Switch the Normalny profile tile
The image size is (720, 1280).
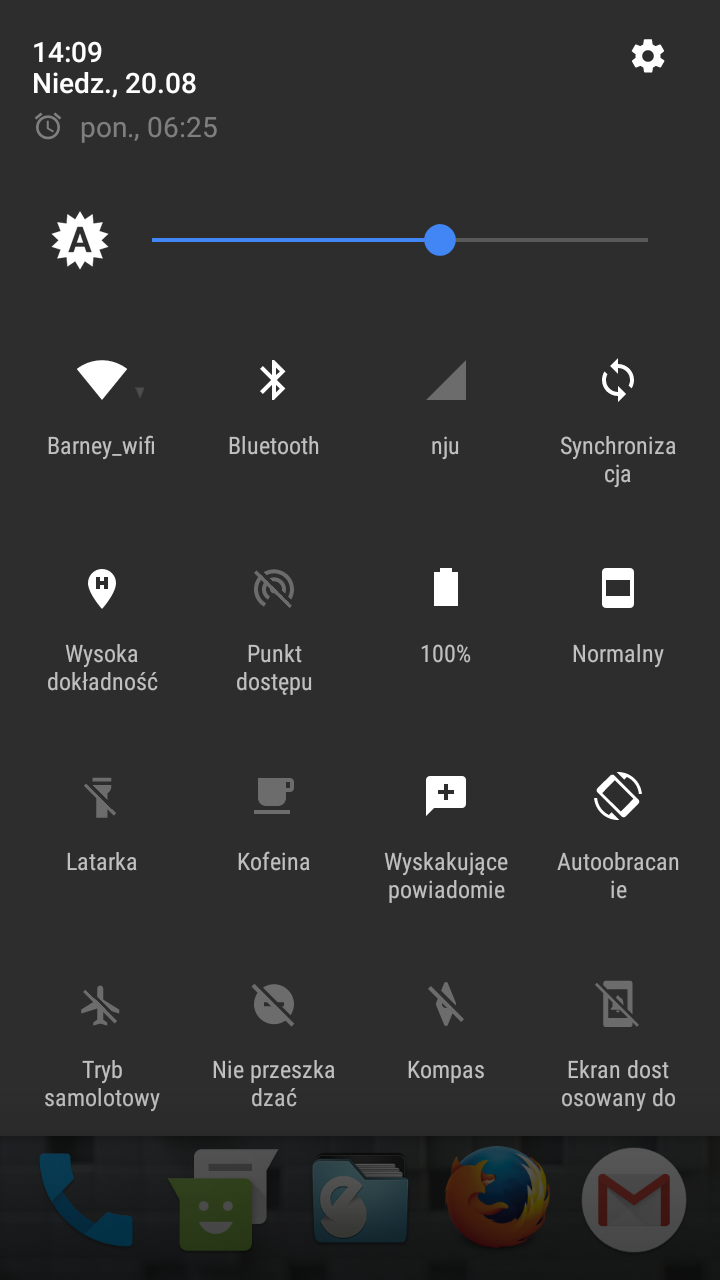pos(617,589)
